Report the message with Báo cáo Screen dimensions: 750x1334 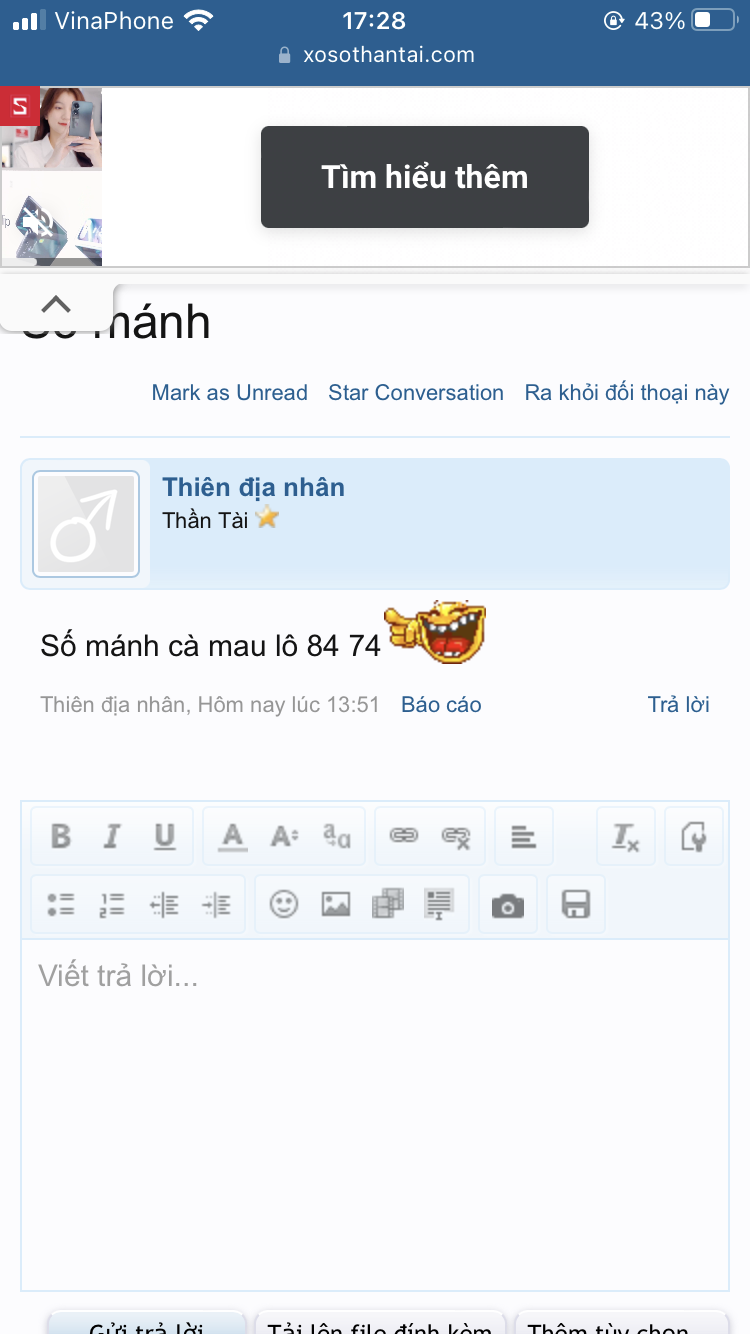pos(441,704)
